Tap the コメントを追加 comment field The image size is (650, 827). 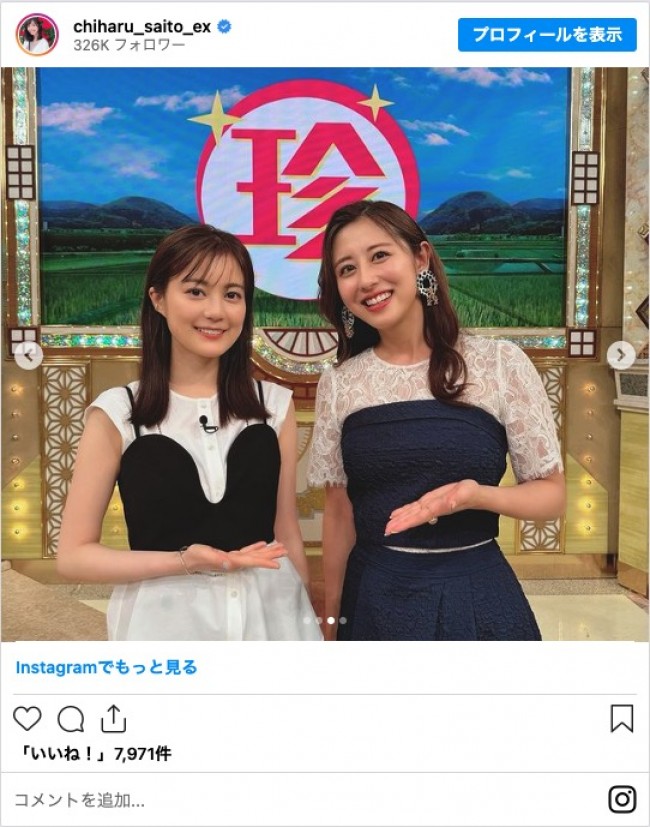click(x=300, y=800)
